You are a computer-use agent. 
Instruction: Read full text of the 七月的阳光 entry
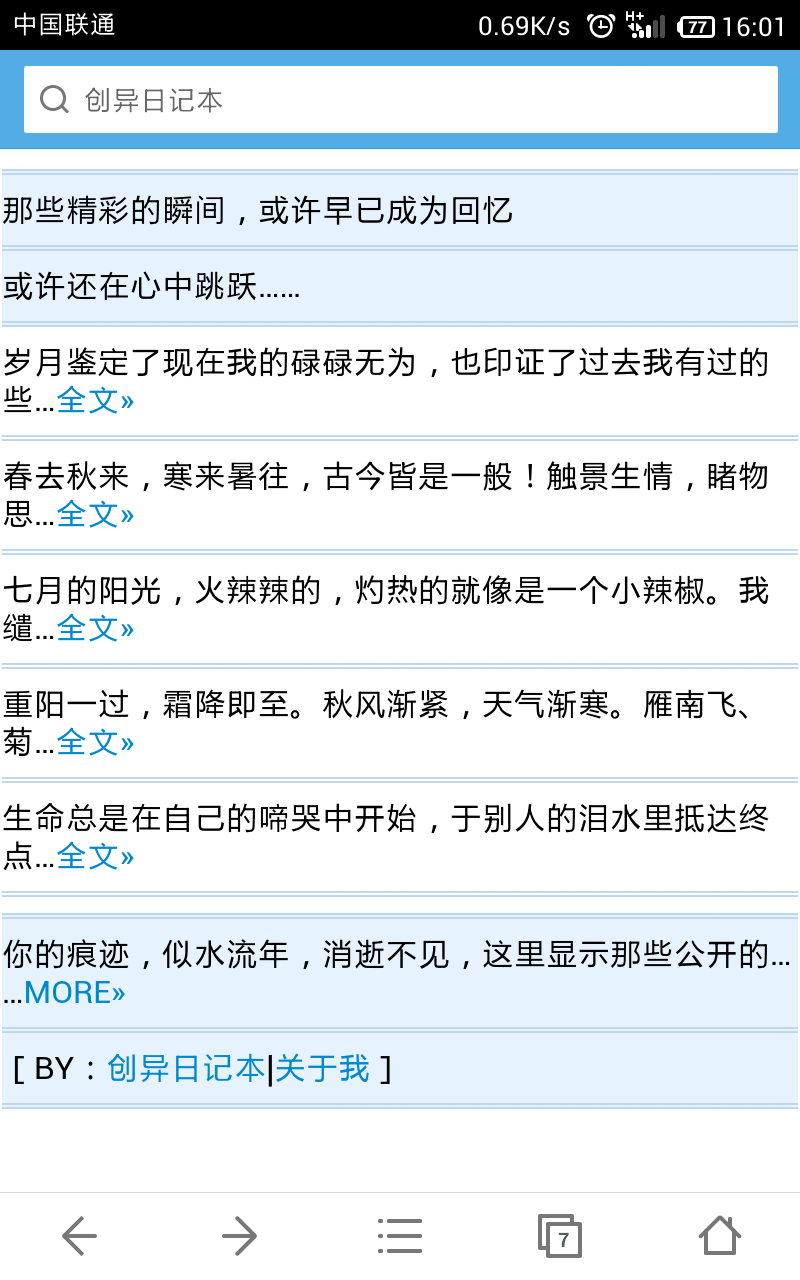point(95,629)
